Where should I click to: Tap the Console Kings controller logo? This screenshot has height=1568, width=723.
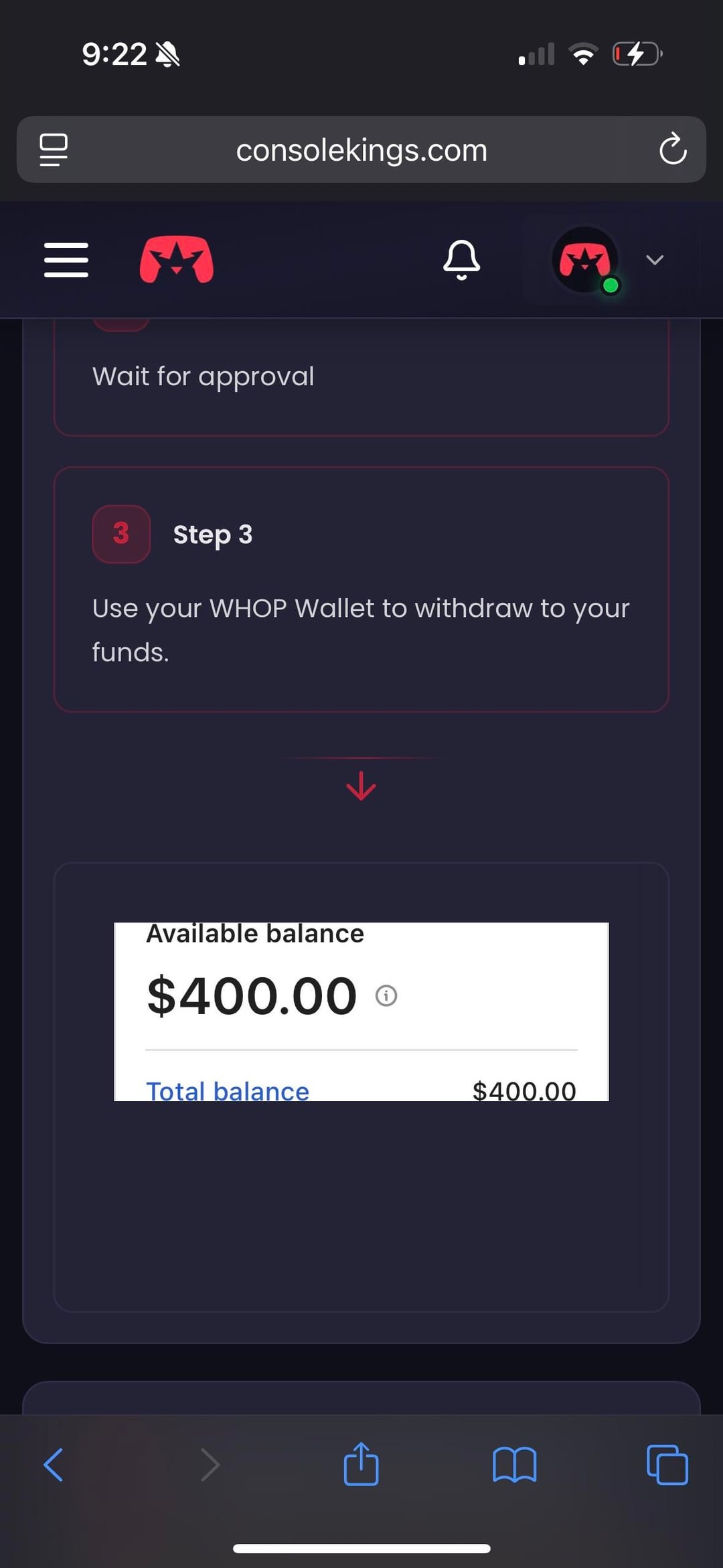(176, 259)
